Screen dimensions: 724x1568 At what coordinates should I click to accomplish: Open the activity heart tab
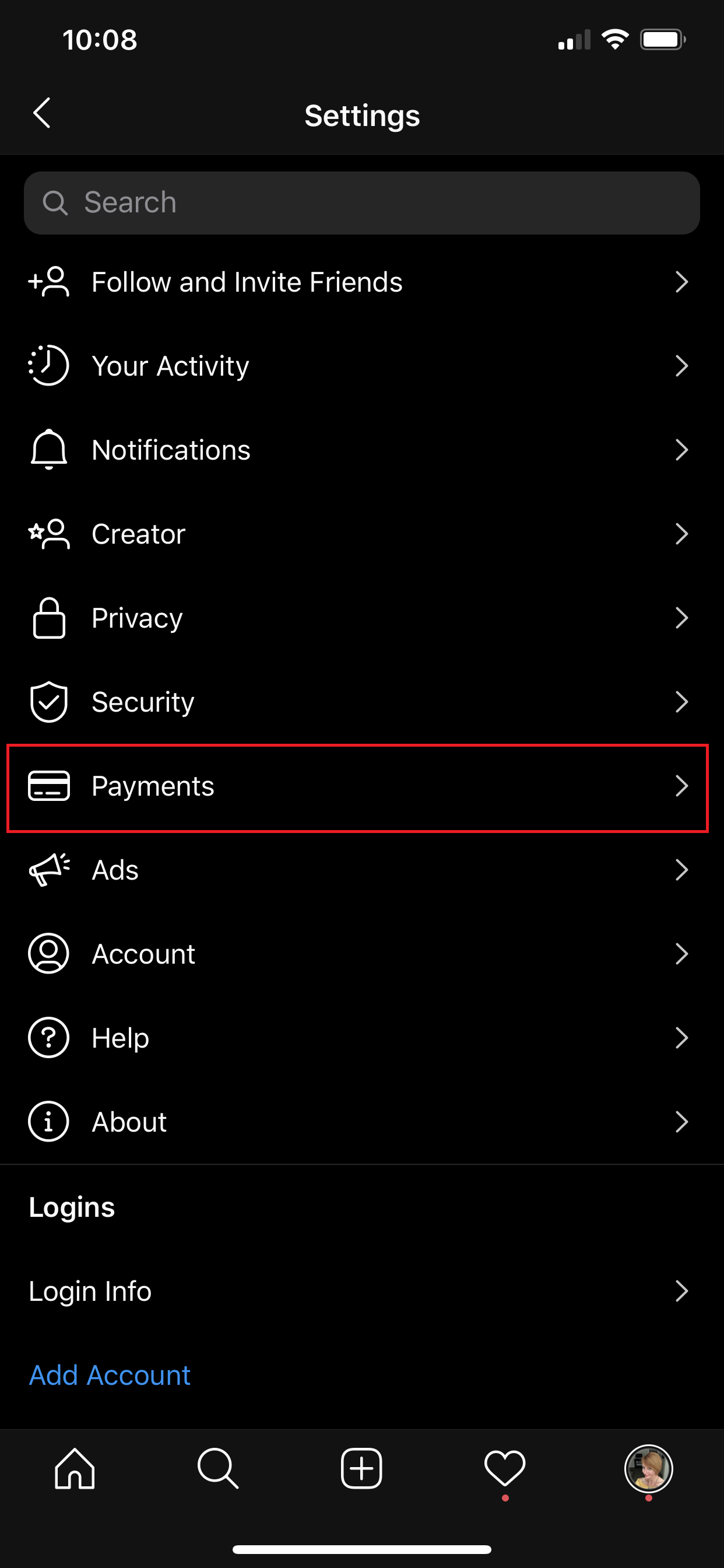coord(505,1469)
